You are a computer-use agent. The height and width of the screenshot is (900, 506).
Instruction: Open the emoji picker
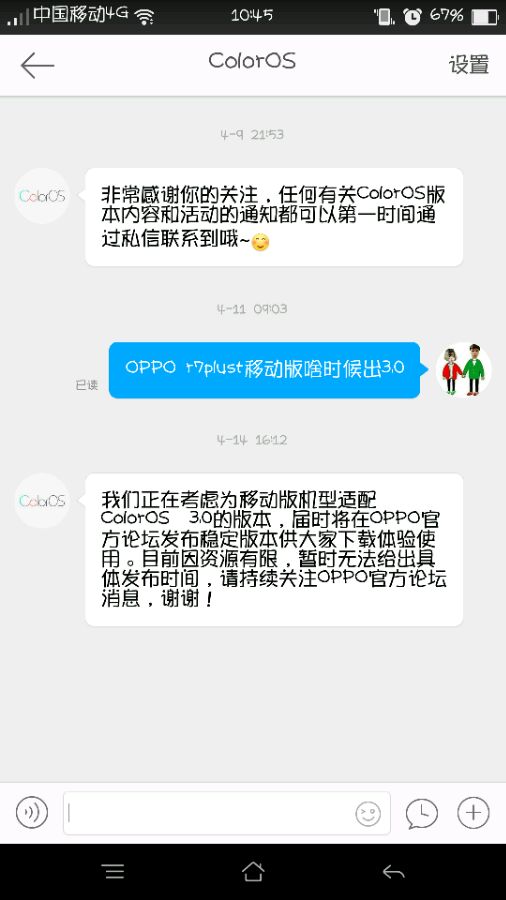tap(368, 813)
